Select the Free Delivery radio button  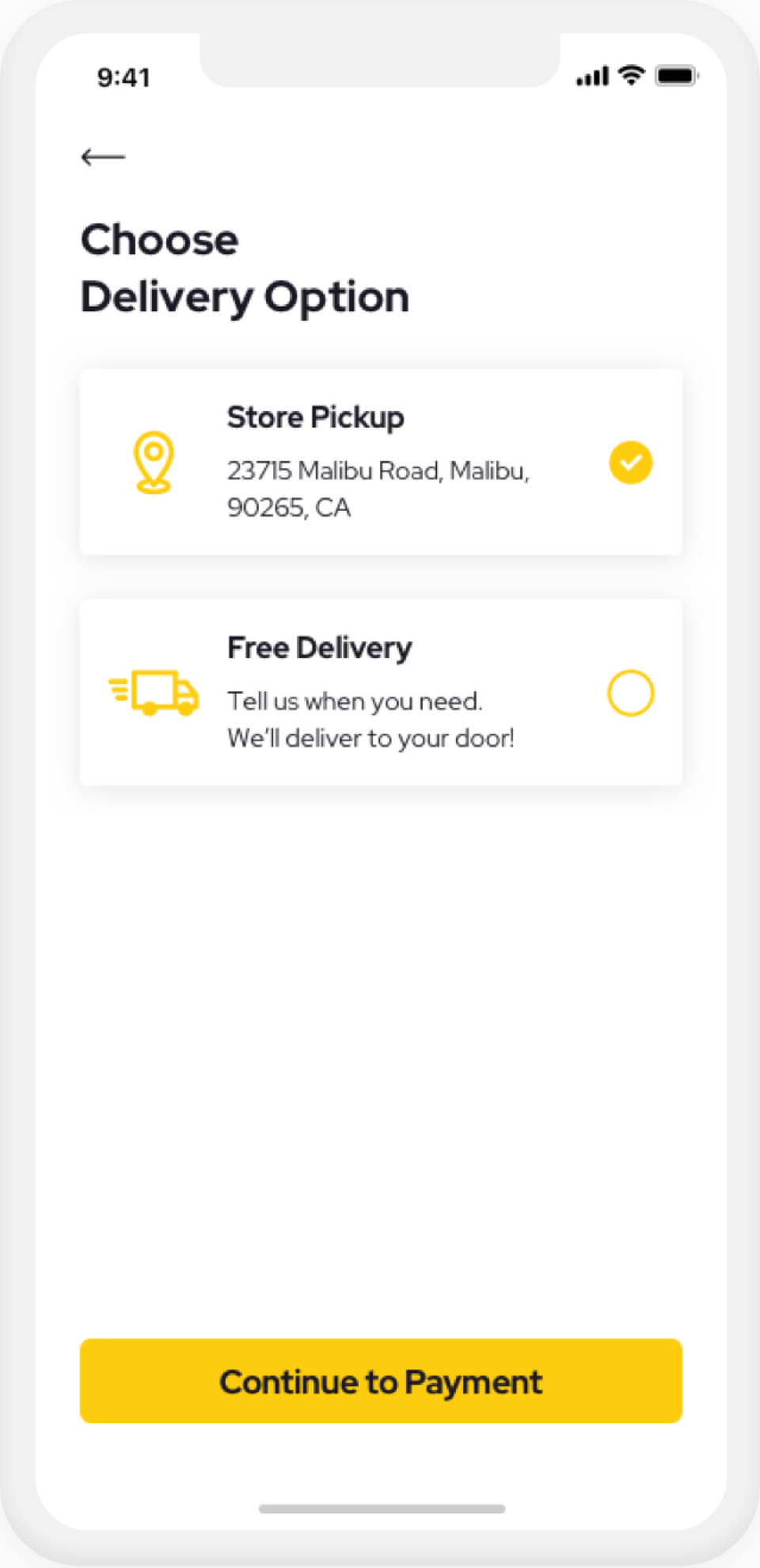coord(630,693)
